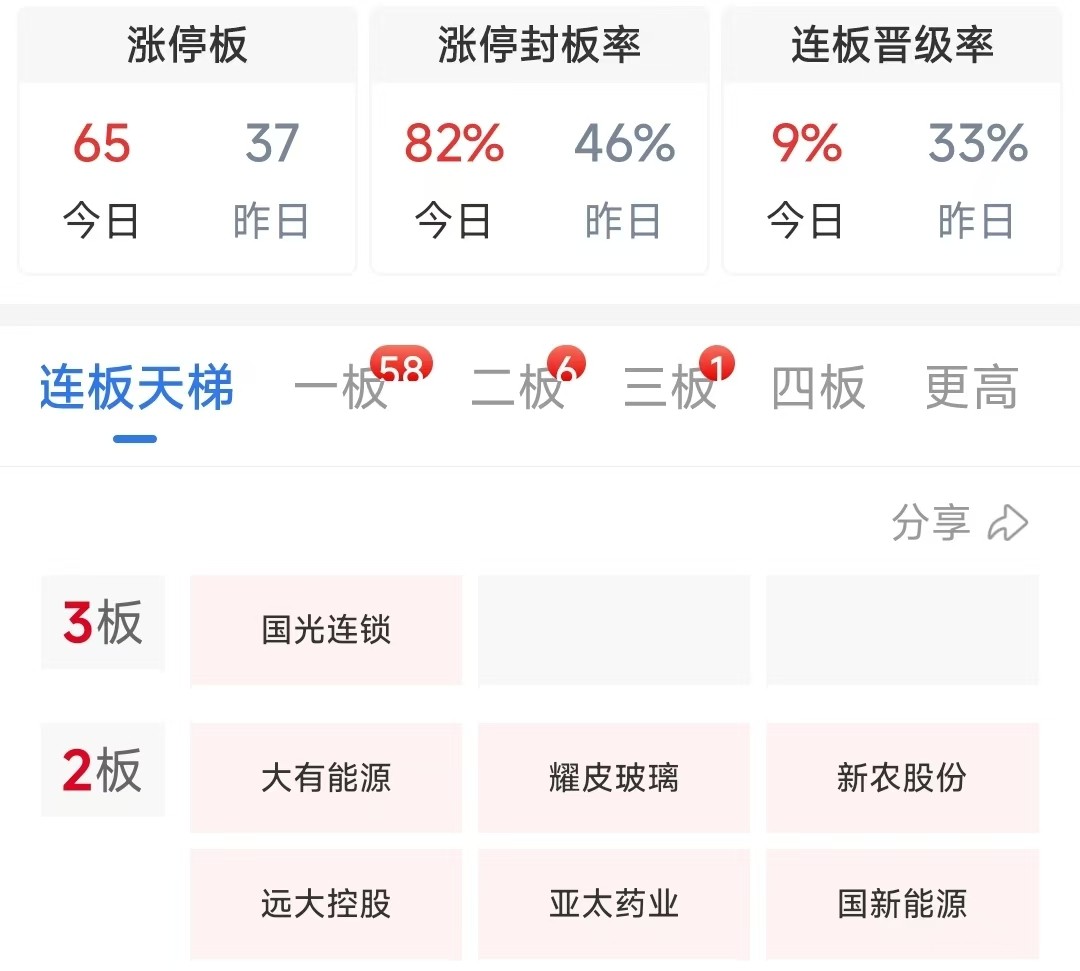Screen dimensions: 1080x971
Task: Open stock 国光连锁
Action: (x=326, y=630)
